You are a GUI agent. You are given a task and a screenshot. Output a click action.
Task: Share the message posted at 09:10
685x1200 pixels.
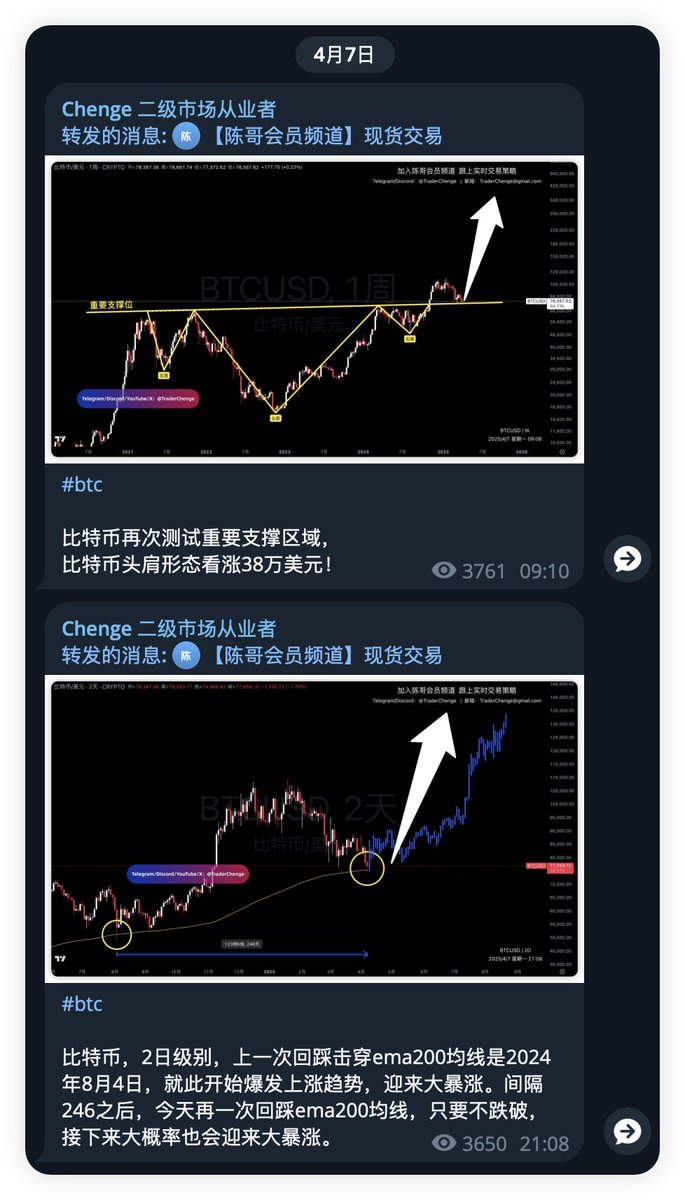[627, 558]
